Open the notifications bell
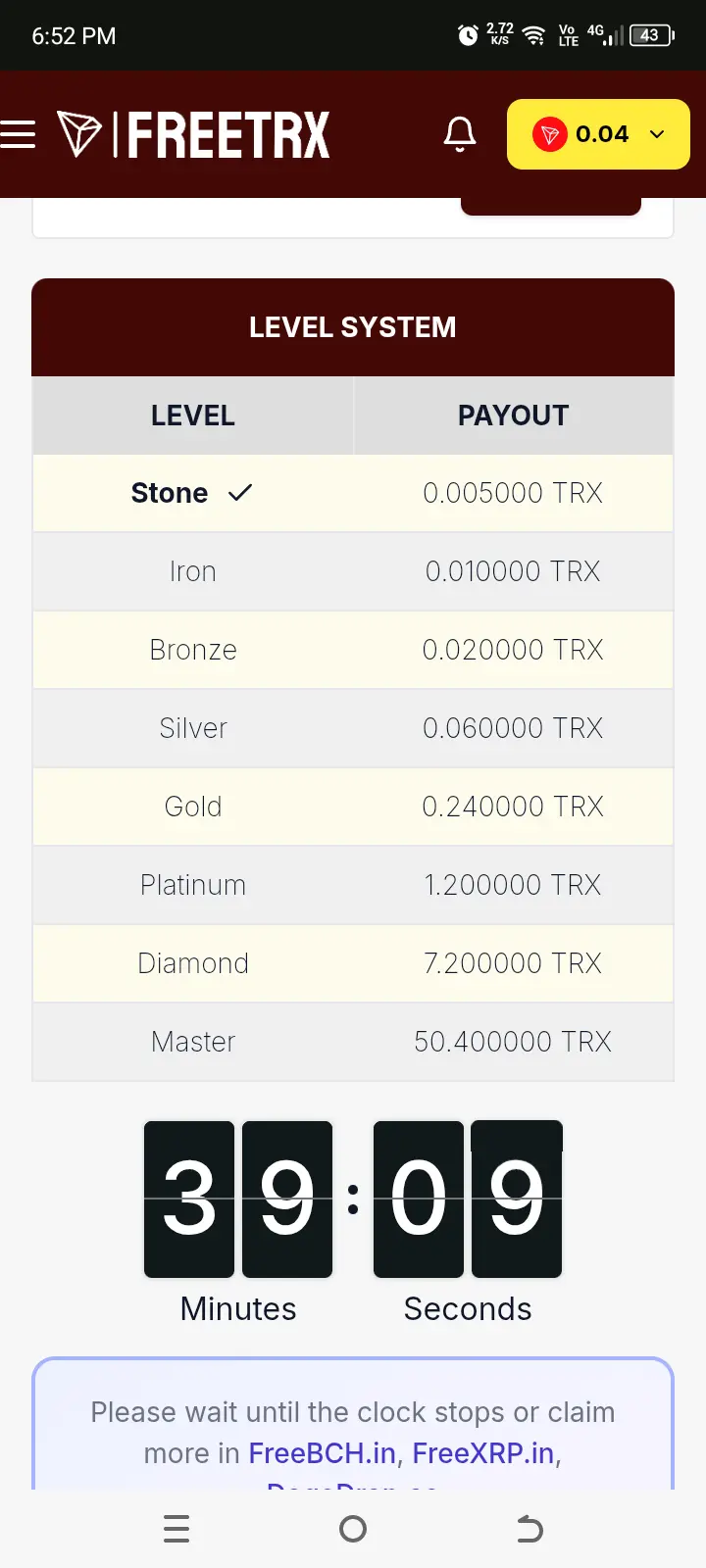The height and width of the screenshot is (1568, 706). coord(460,134)
